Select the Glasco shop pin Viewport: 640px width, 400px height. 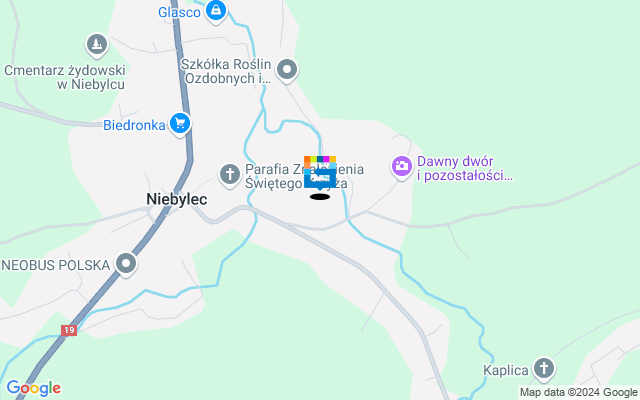tap(215, 11)
